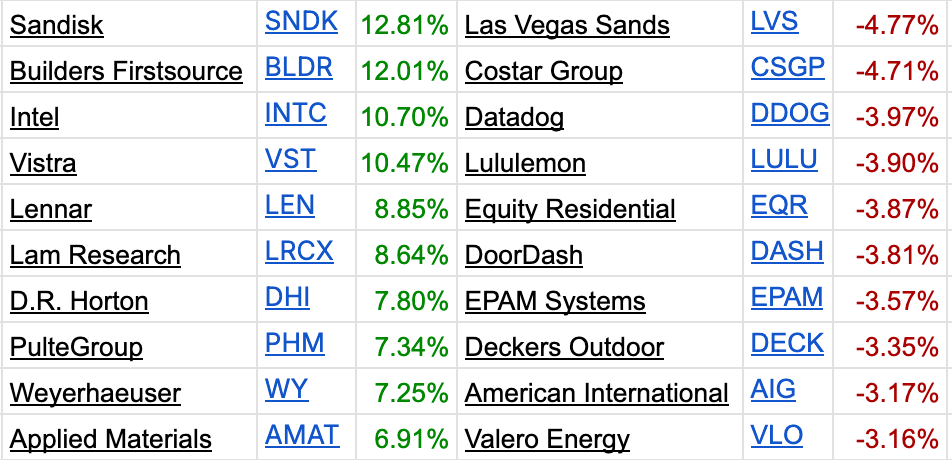Screen dimensions: 952x460
Task: Select the WY ticker link
Action: [286, 390]
